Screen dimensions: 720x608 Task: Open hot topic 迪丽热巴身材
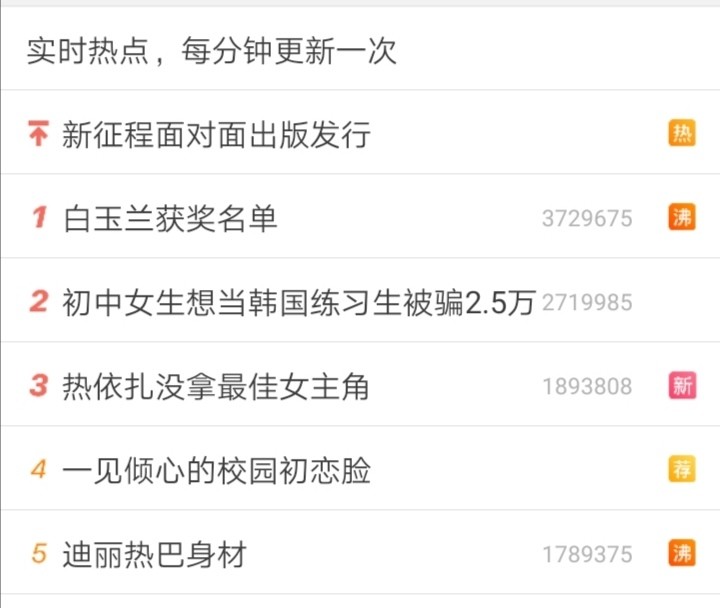[154, 553]
